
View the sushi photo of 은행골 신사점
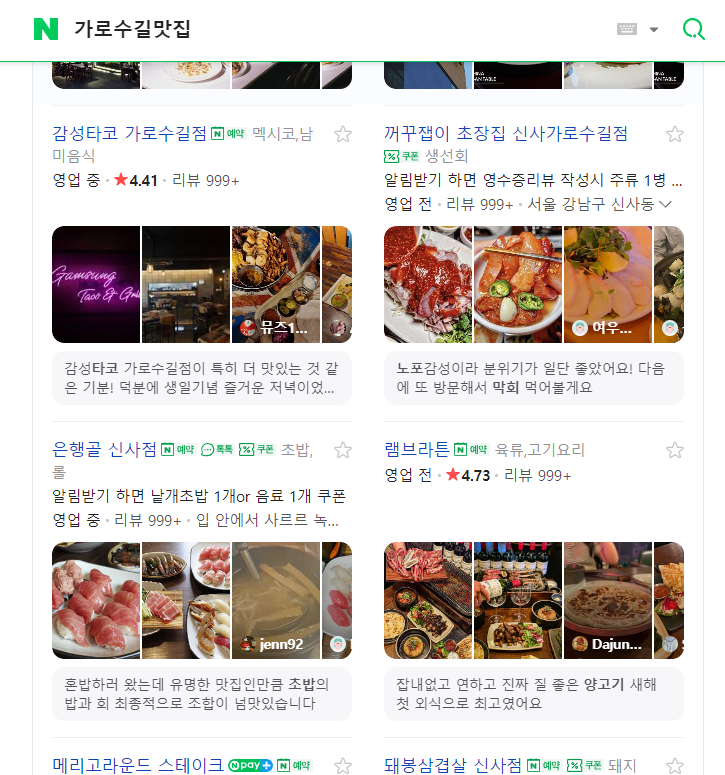point(96,600)
